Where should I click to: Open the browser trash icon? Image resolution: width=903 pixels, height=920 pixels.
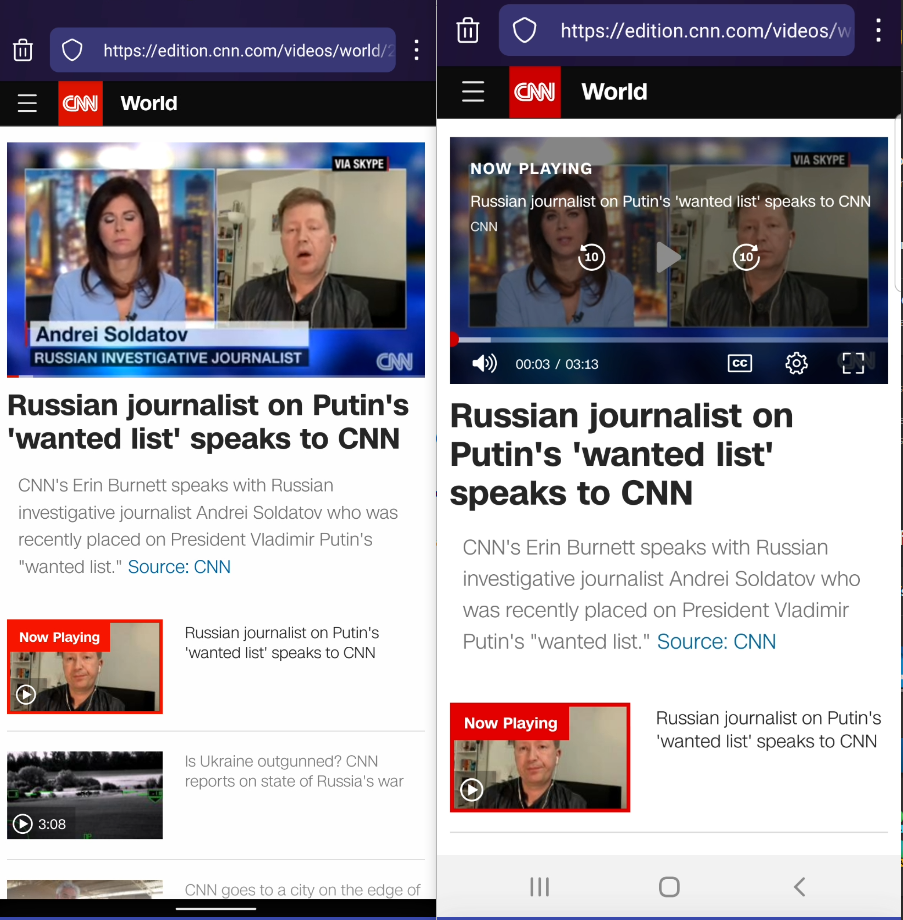pyautogui.click(x=467, y=31)
